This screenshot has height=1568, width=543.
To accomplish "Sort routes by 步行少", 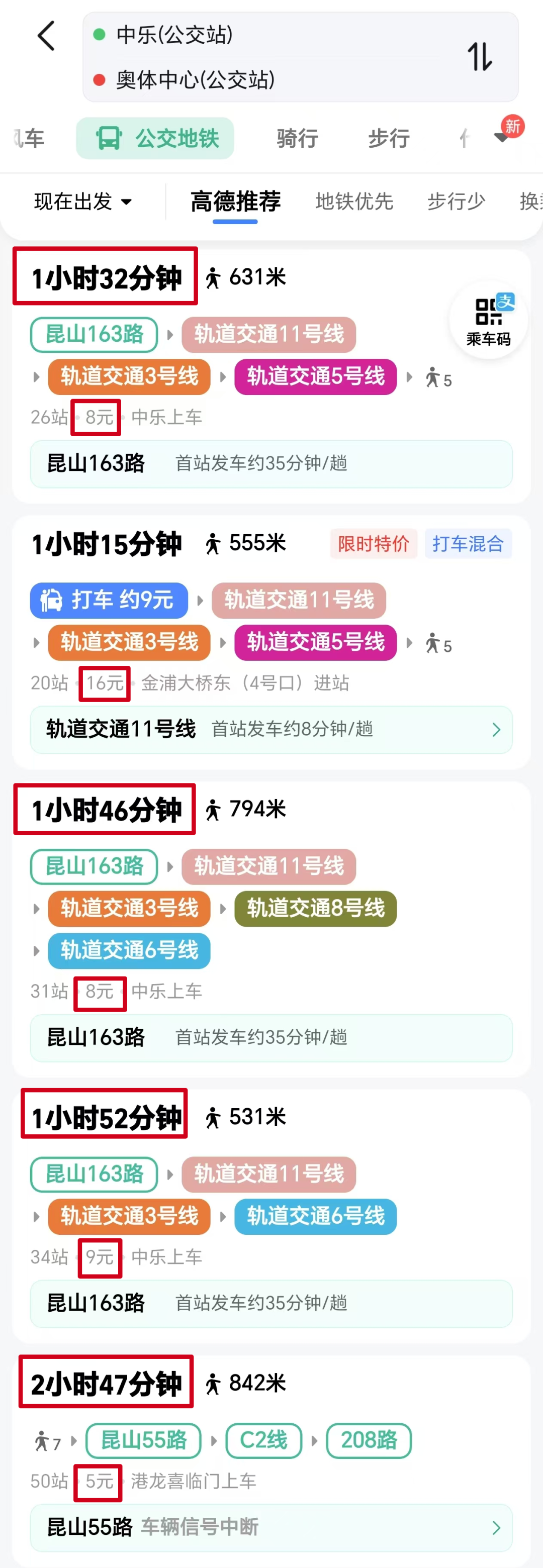I will point(456,202).
